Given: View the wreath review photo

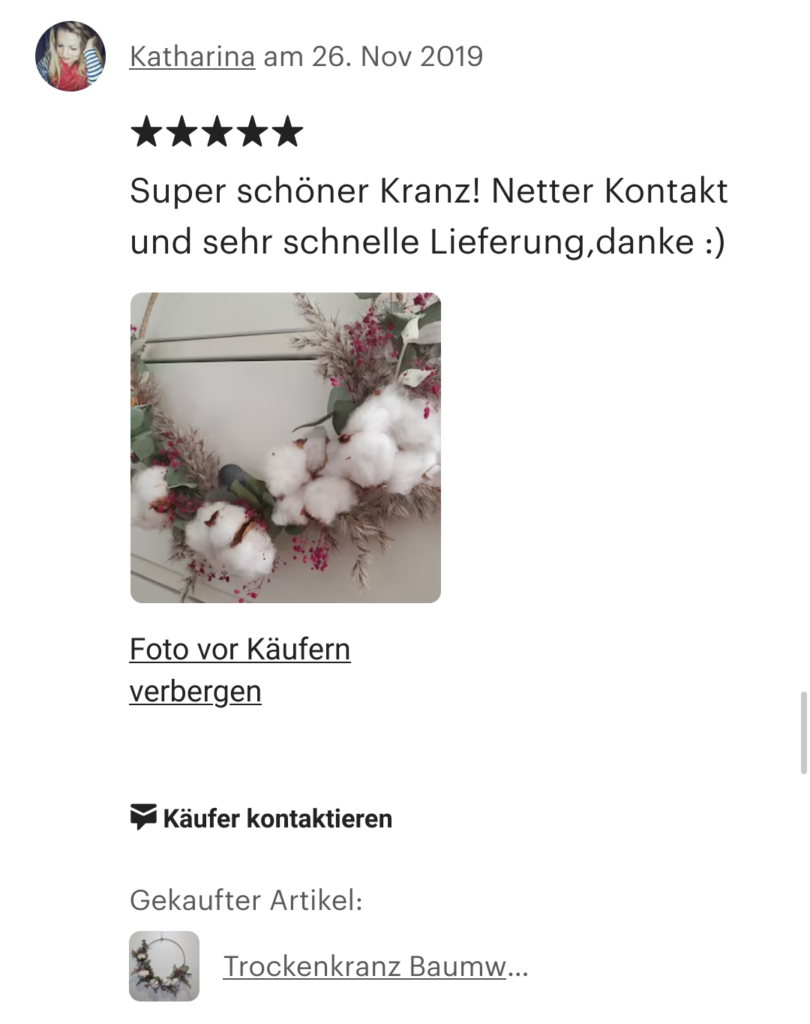Looking at the screenshot, I should tap(285, 447).
